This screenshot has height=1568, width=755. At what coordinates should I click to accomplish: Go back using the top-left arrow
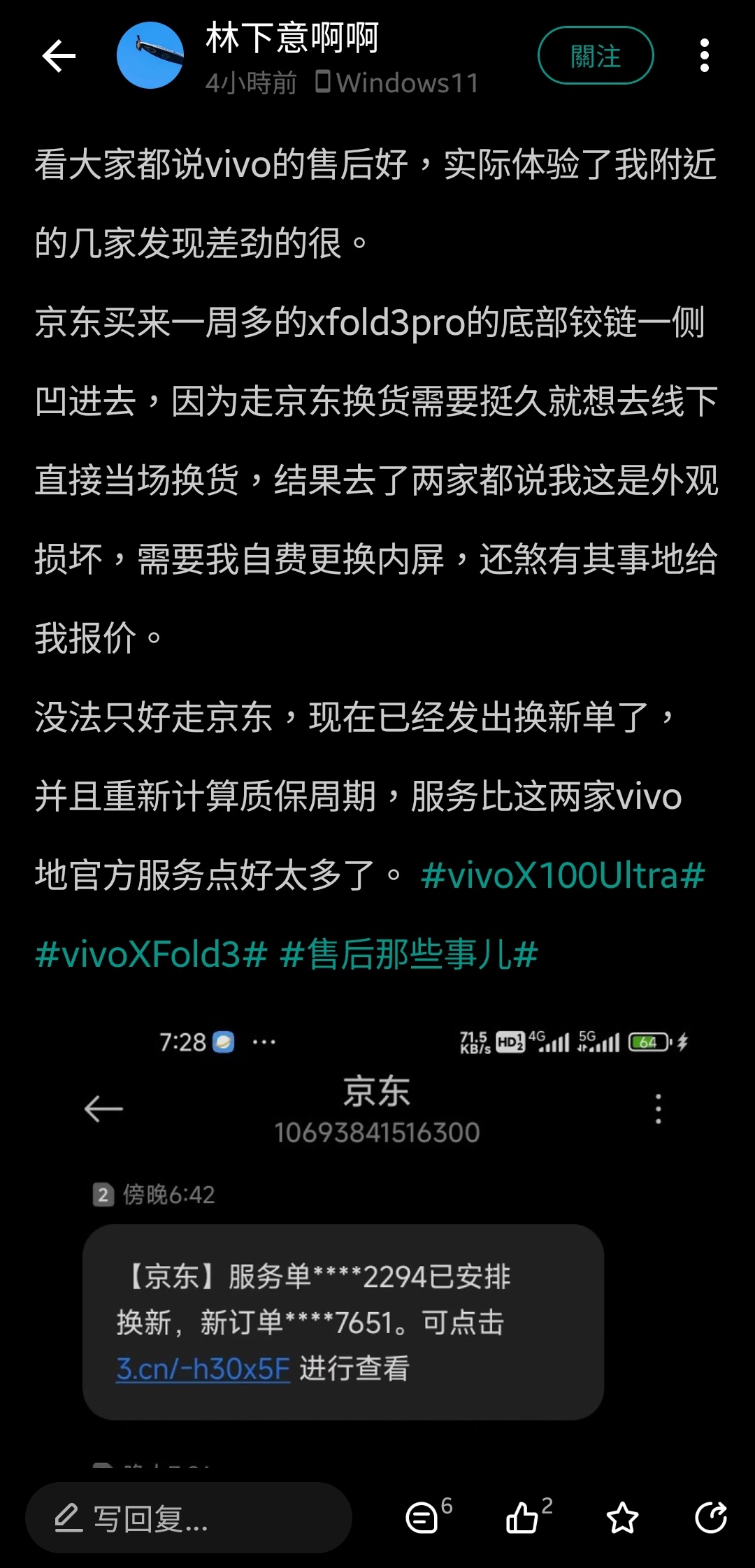(59, 57)
